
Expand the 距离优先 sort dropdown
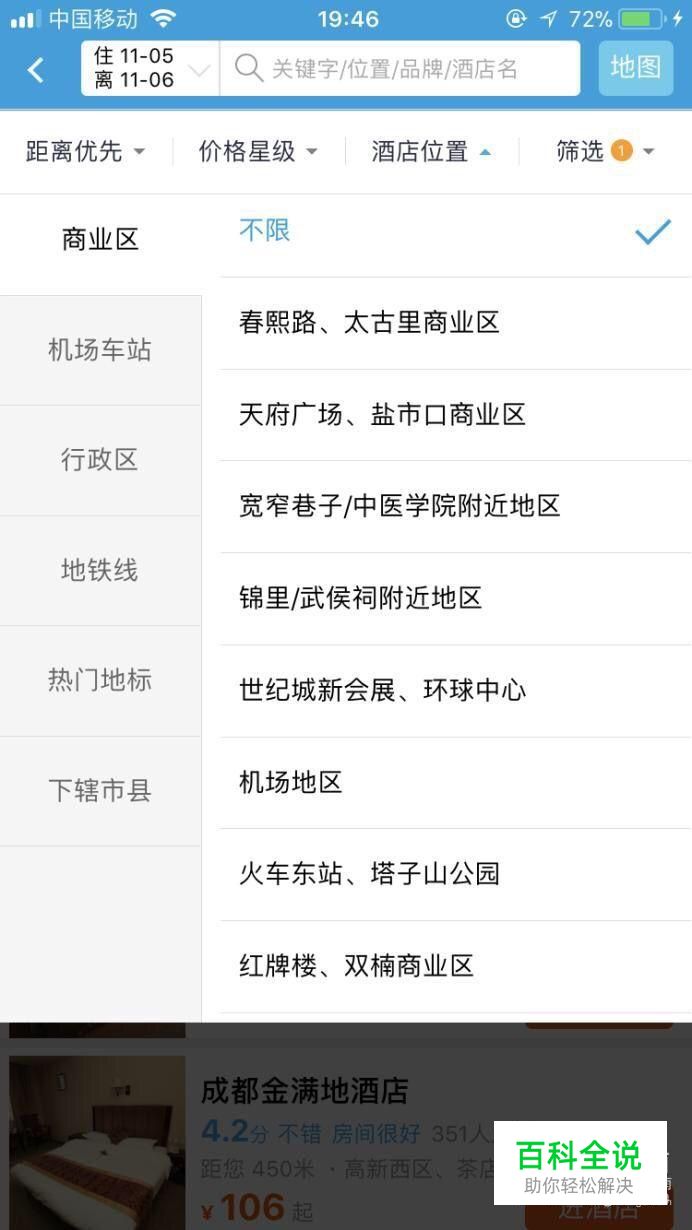click(x=86, y=151)
